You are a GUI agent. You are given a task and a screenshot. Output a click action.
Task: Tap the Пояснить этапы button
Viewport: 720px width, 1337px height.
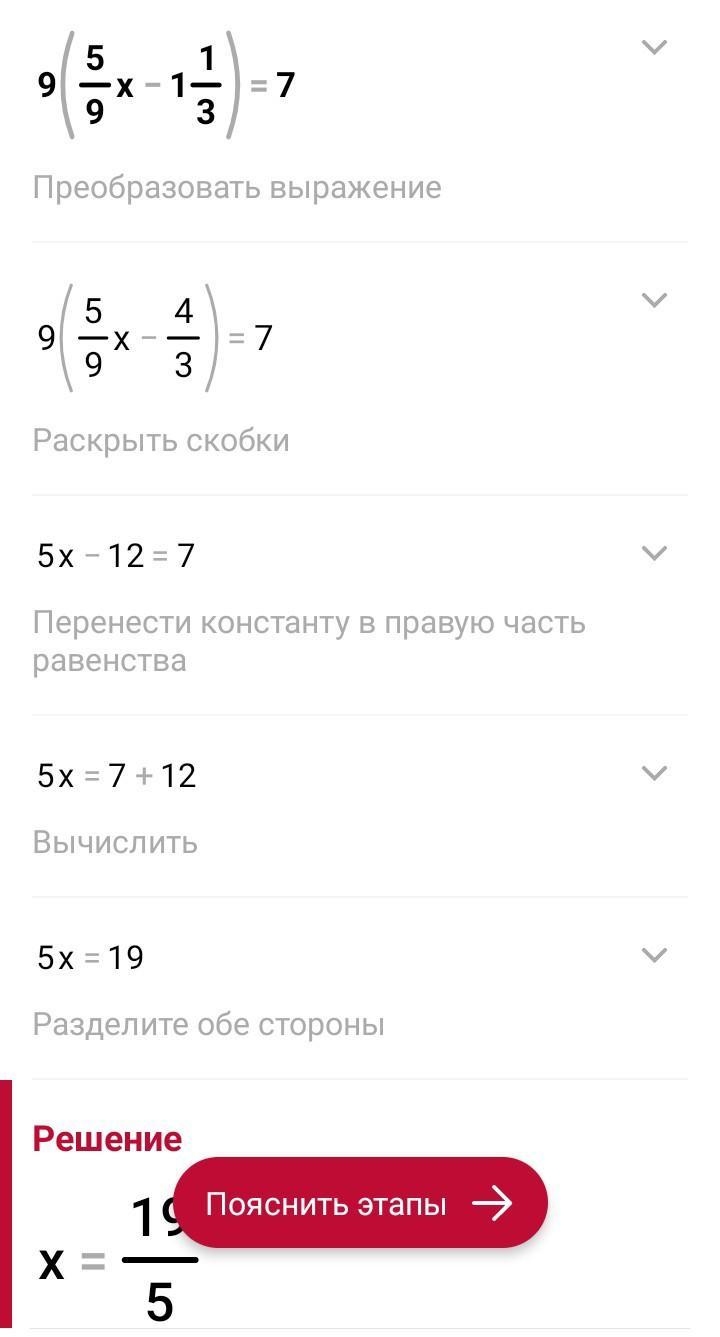(x=360, y=1203)
